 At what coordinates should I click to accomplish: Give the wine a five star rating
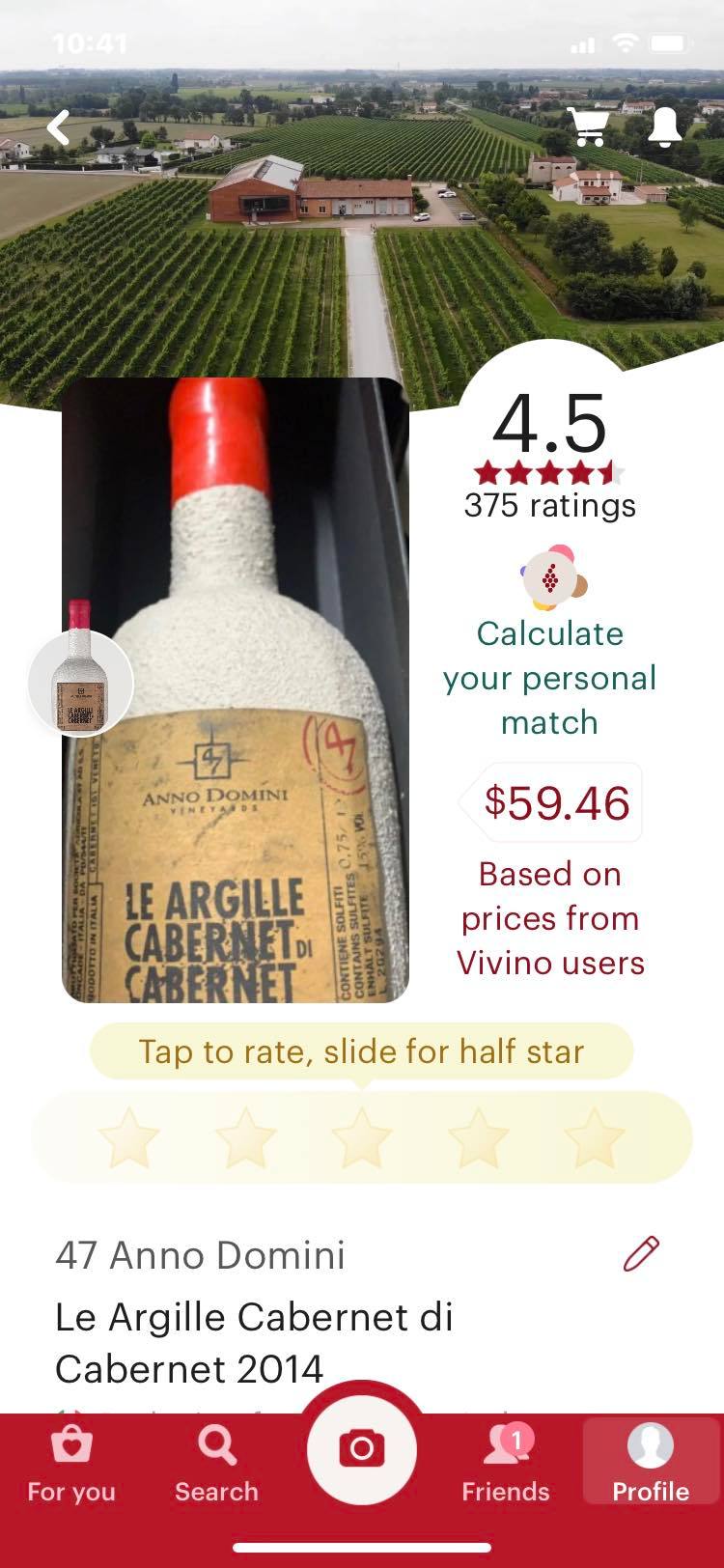tap(594, 1137)
